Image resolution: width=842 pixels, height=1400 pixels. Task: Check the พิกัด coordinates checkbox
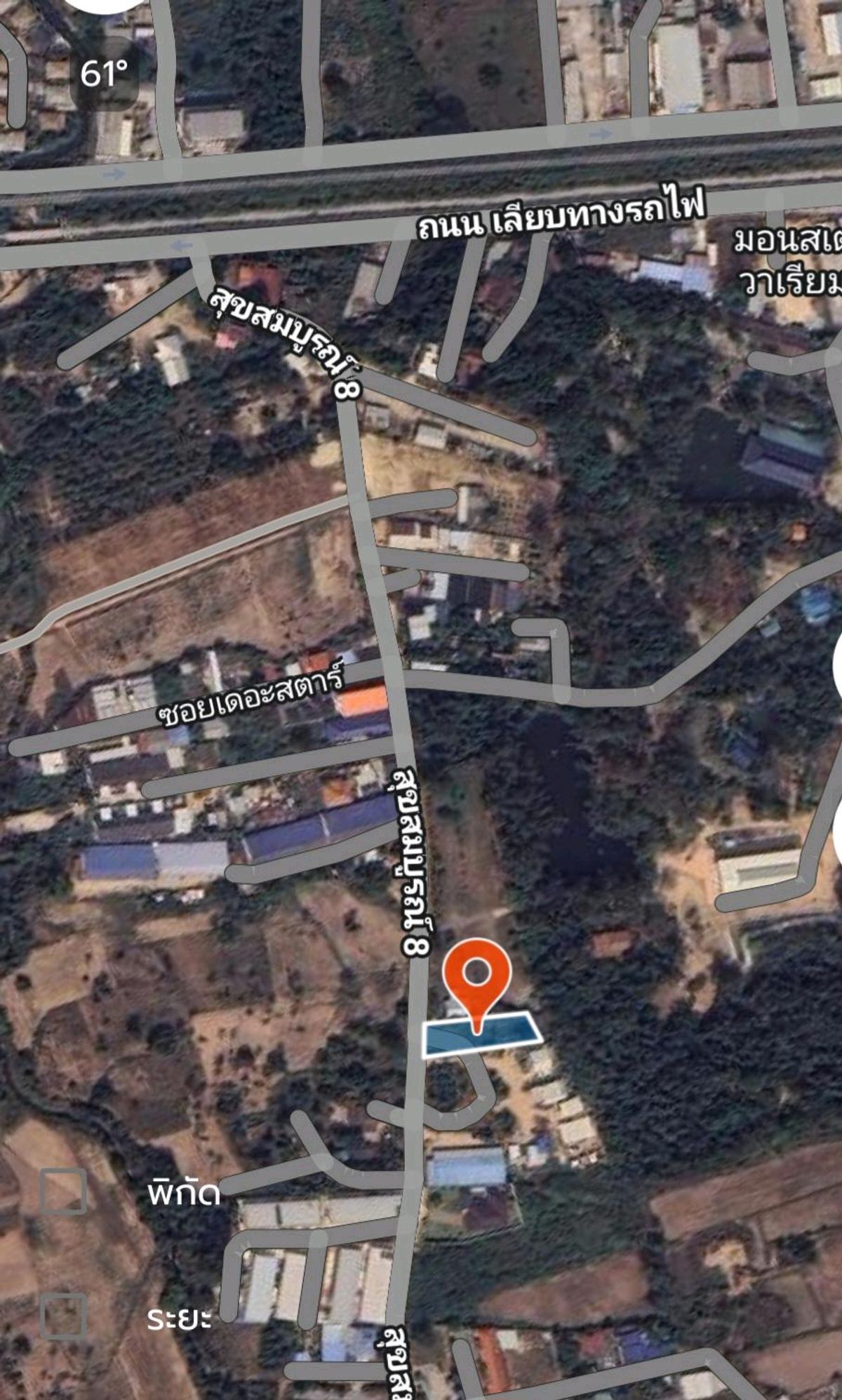tap(63, 1191)
